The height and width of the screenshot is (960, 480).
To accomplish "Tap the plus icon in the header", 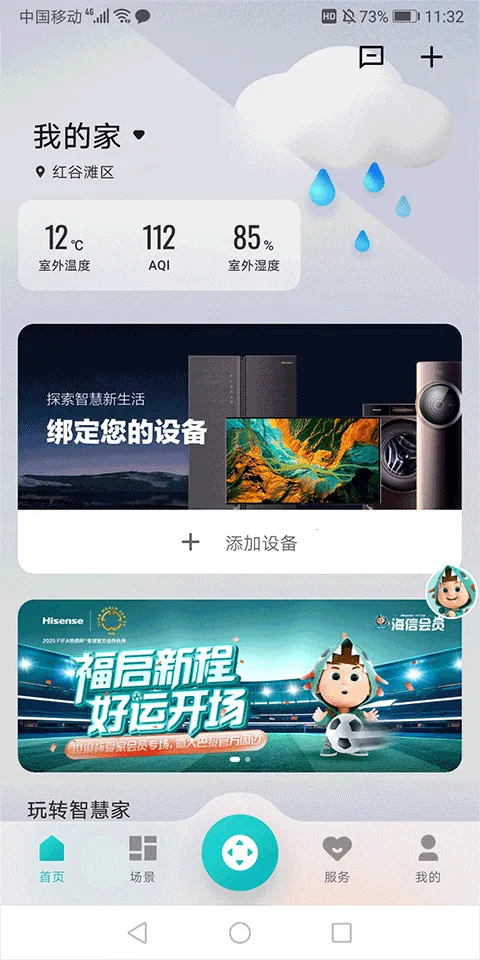I will pos(432,57).
